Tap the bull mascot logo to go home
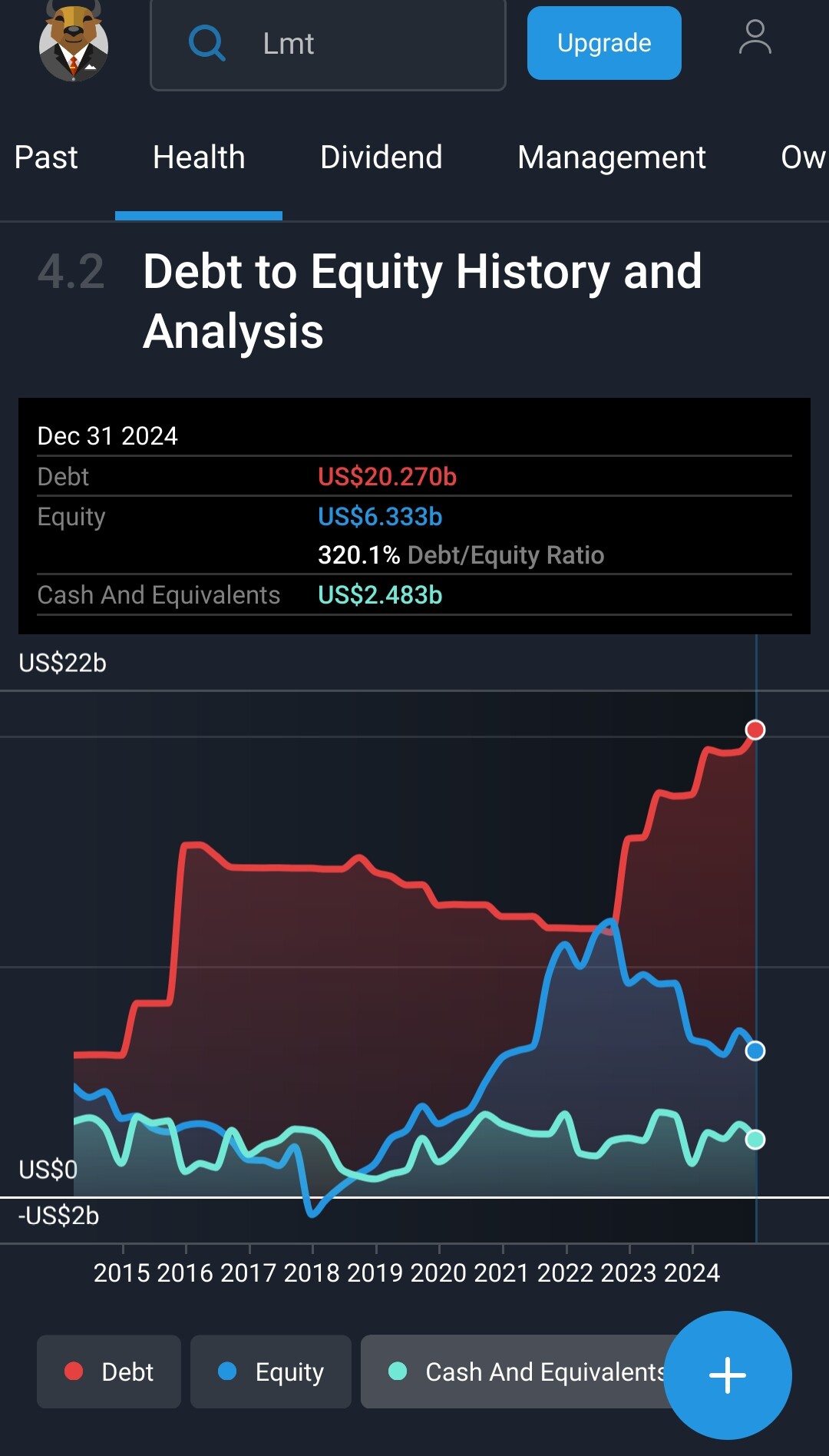 tap(74, 41)
